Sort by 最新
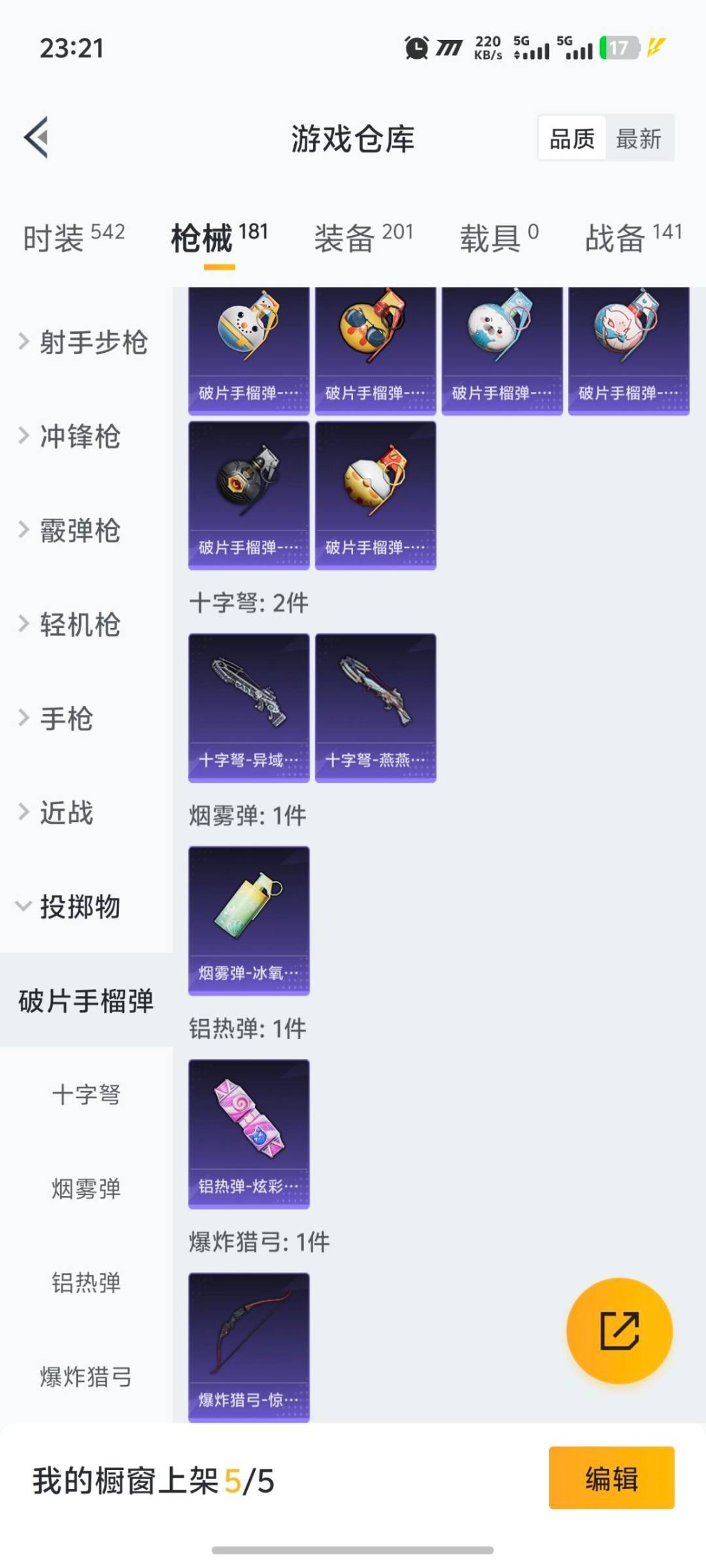 639,139
